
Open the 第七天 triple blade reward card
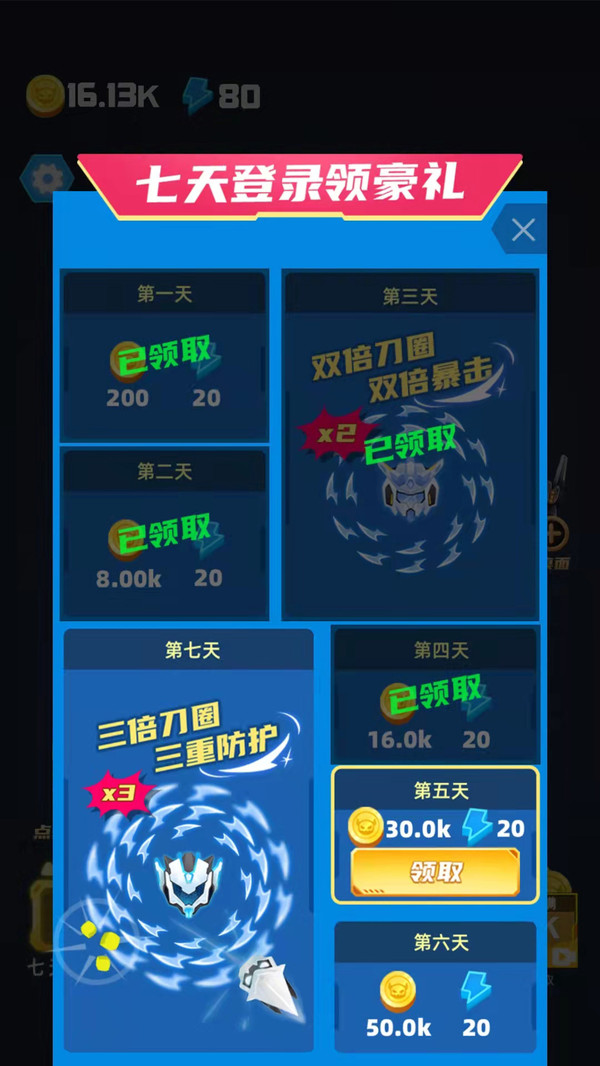coord(188,840)
